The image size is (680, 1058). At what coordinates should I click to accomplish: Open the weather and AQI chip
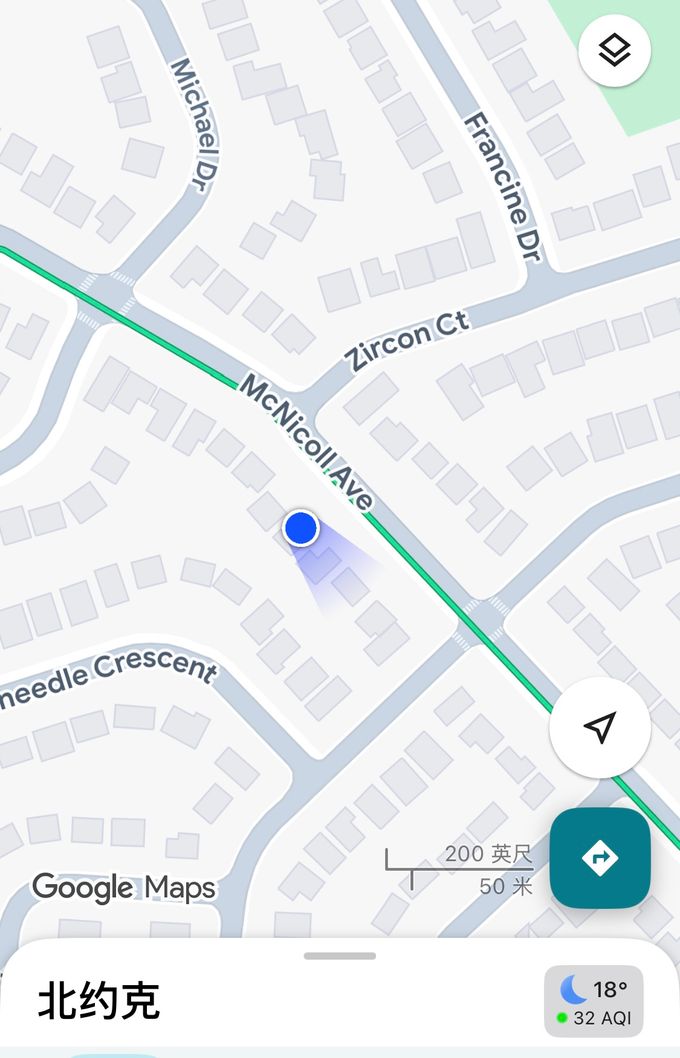click(x=593, y=1001)
